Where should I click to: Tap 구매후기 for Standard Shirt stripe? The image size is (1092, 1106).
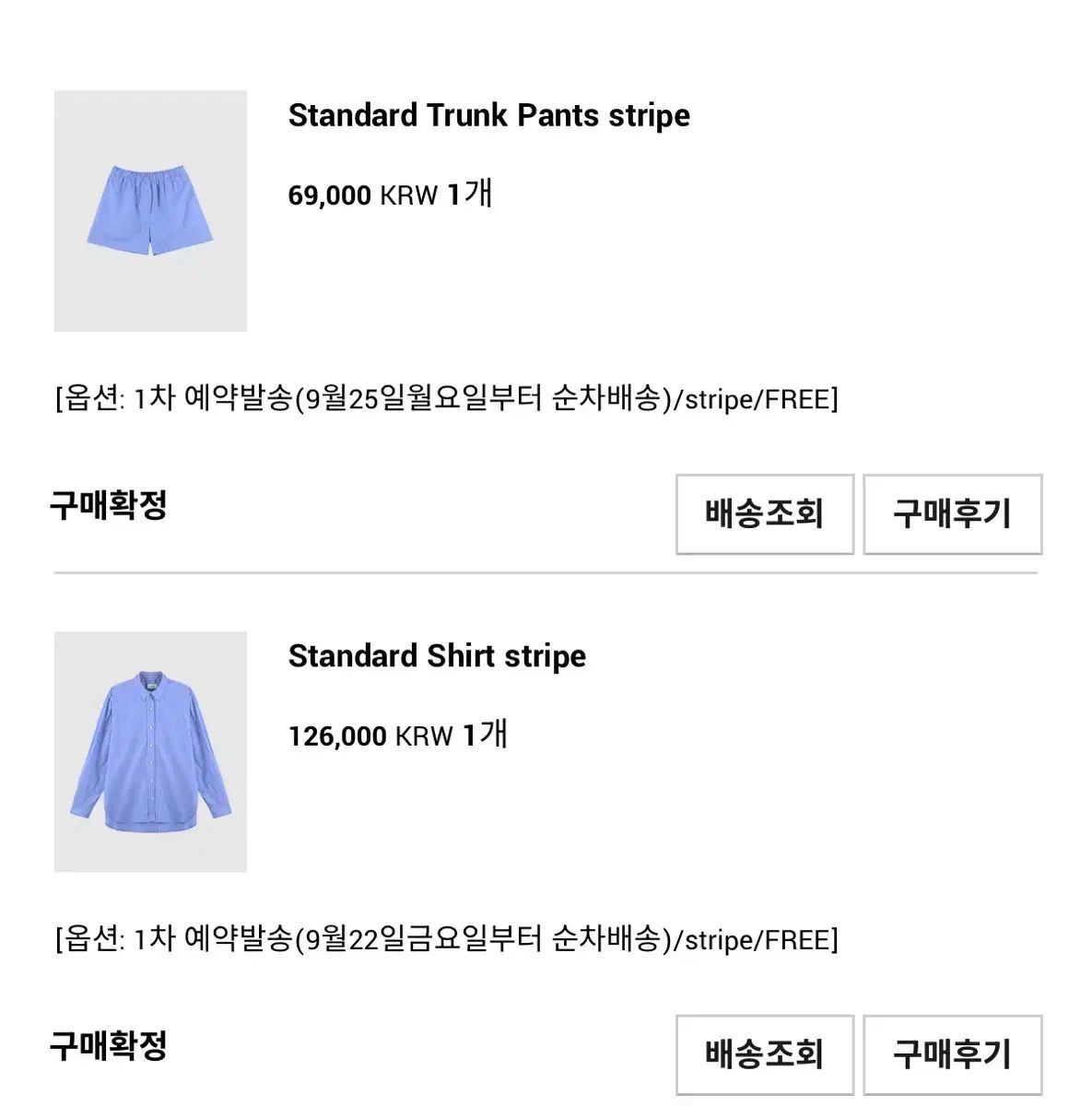[952, 1054]
